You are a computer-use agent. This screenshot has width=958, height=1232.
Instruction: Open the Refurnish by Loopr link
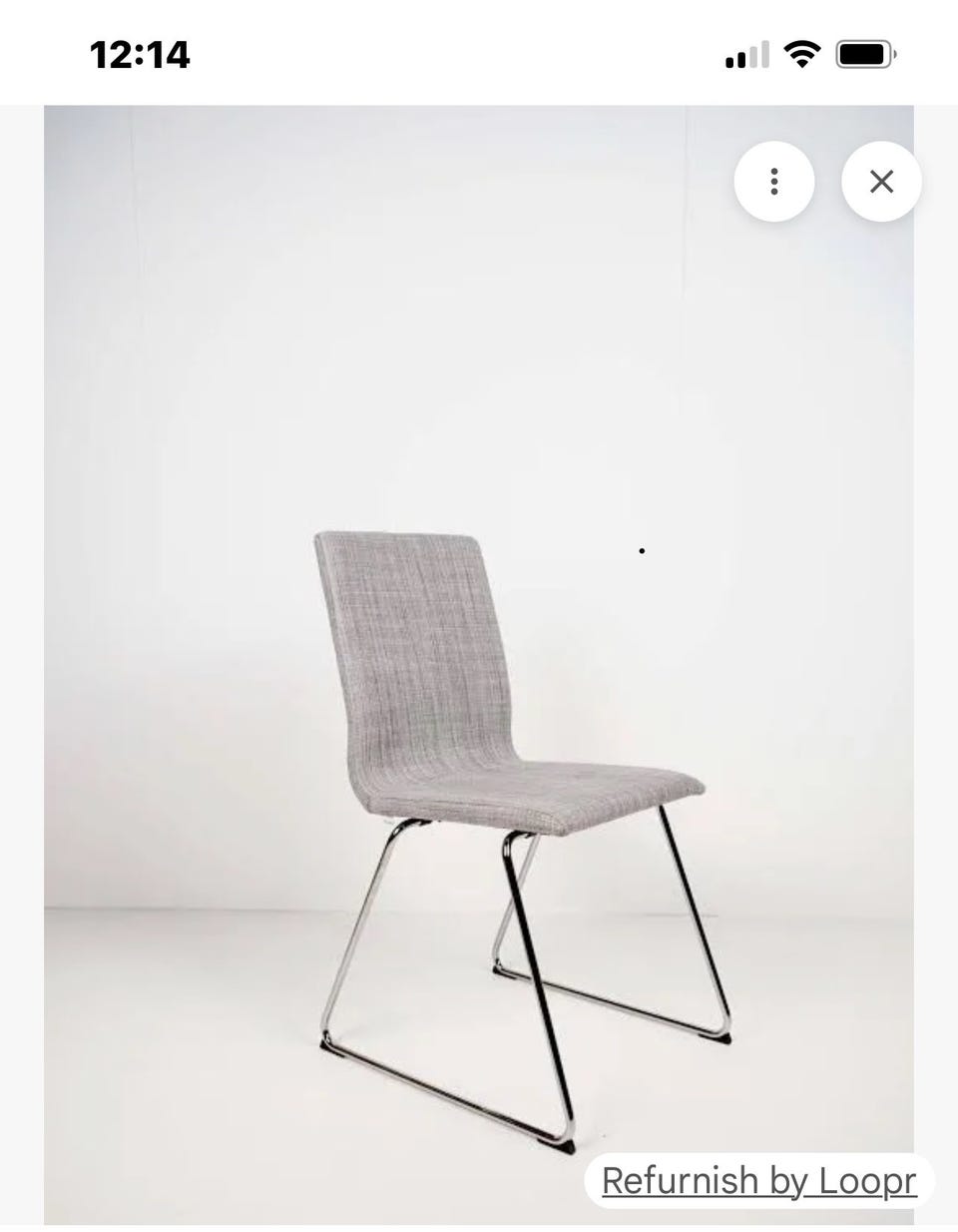coord(758,1181)
